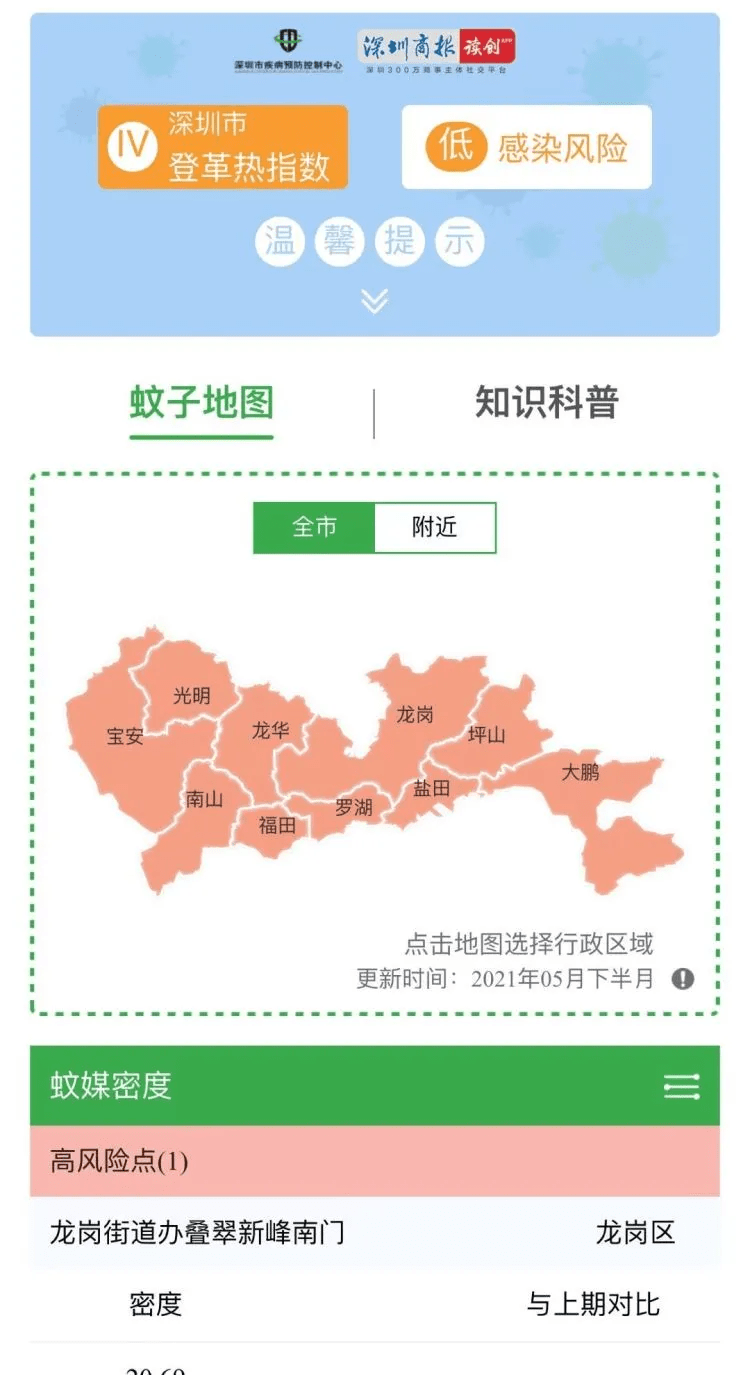Open the 蚊媒密度 list menu icon
The width and height of the screenshot is (750, 1375).
pos(681,1086)
